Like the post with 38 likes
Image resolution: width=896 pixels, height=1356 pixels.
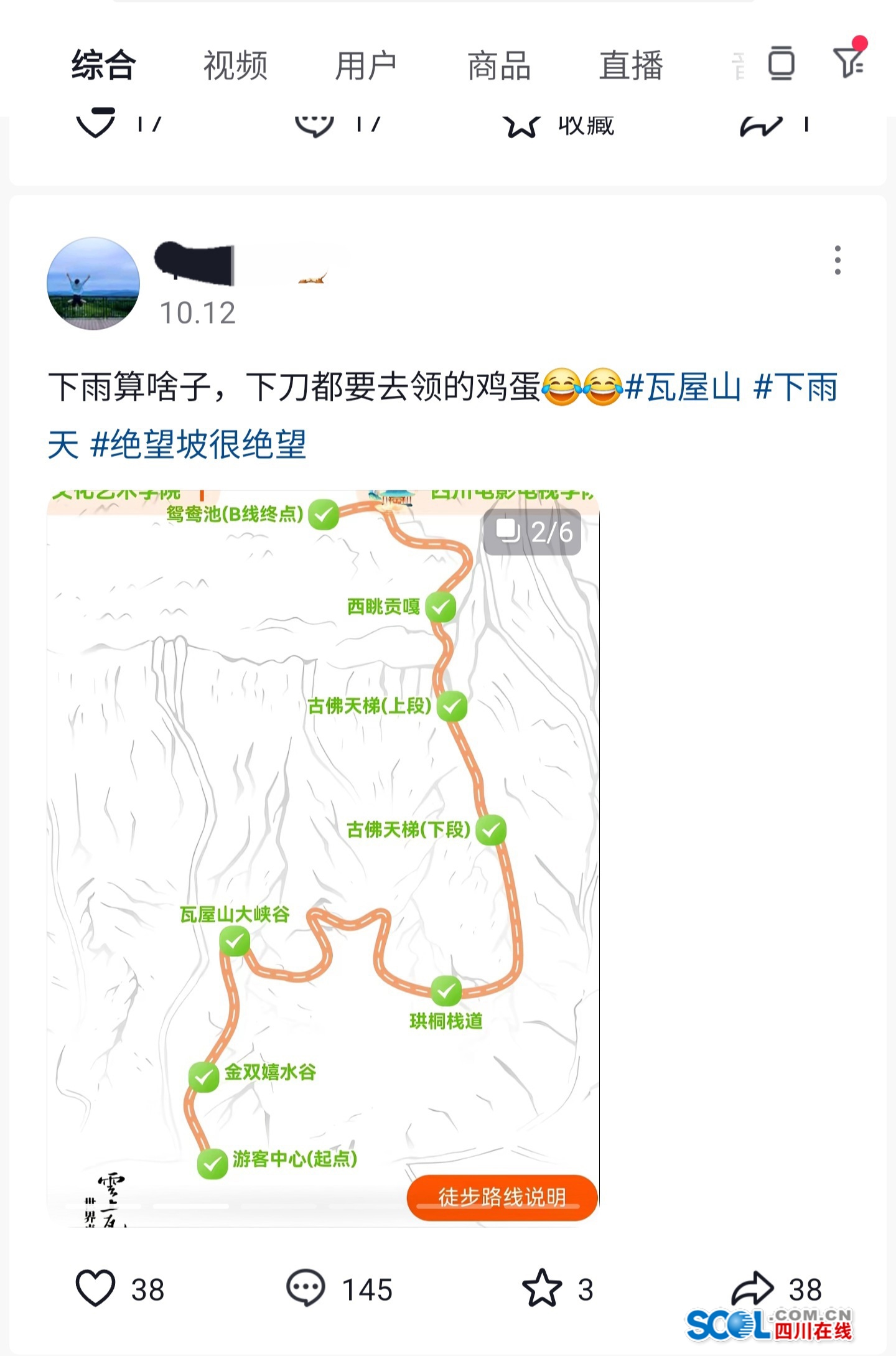pyautogui.click(x=96, y=1288)
